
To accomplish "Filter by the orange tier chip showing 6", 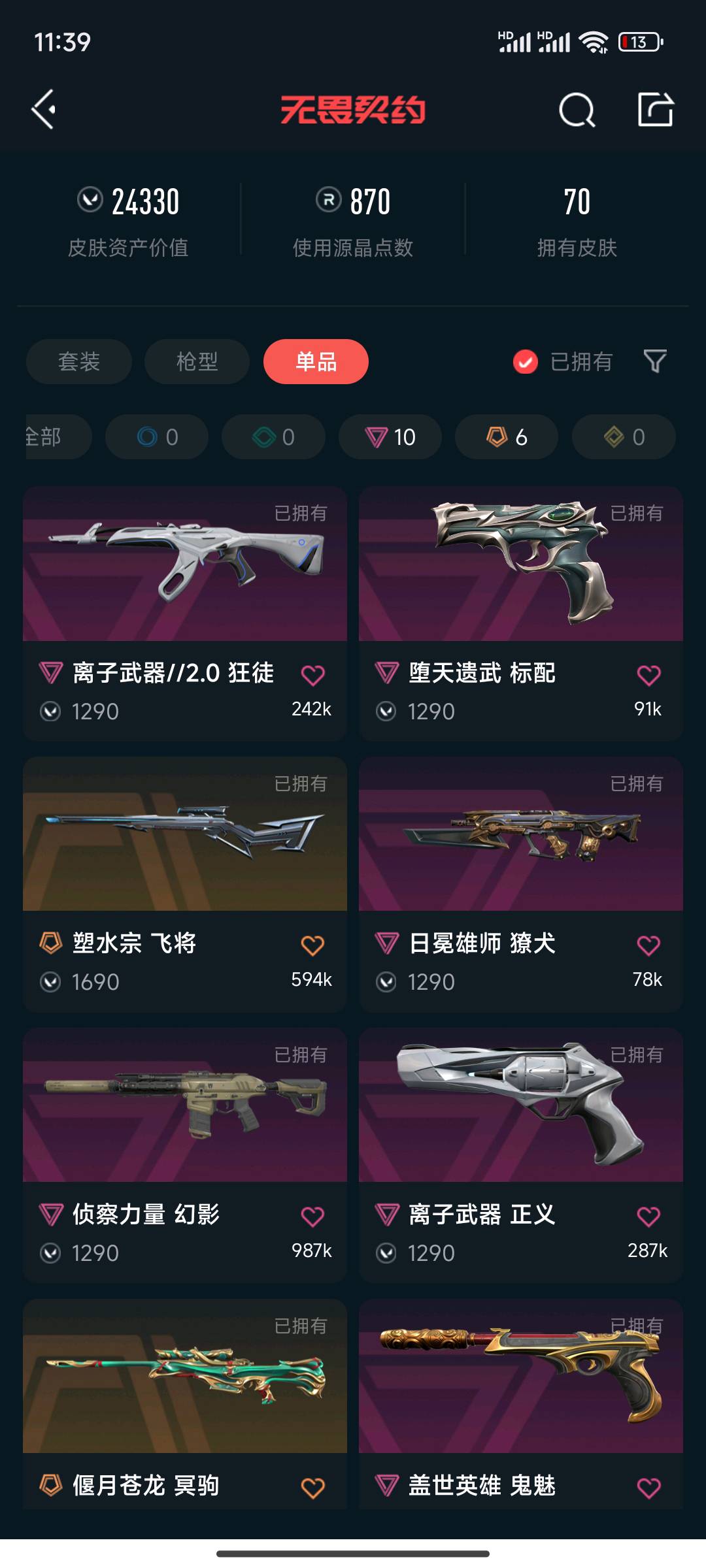I will pyautogui.click(x=507, y=436).
